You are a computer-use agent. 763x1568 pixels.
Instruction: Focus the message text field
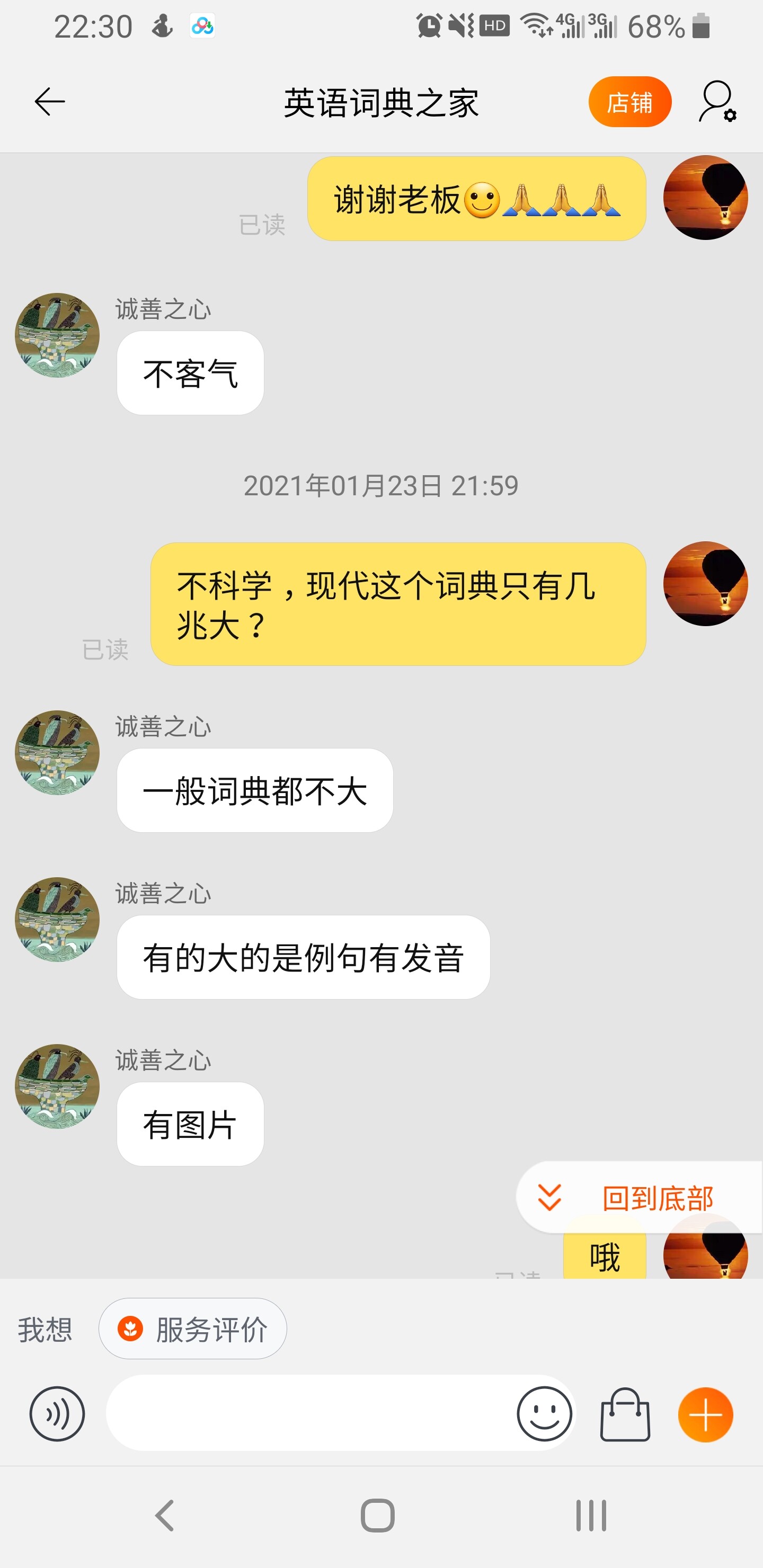(310, 1413)
